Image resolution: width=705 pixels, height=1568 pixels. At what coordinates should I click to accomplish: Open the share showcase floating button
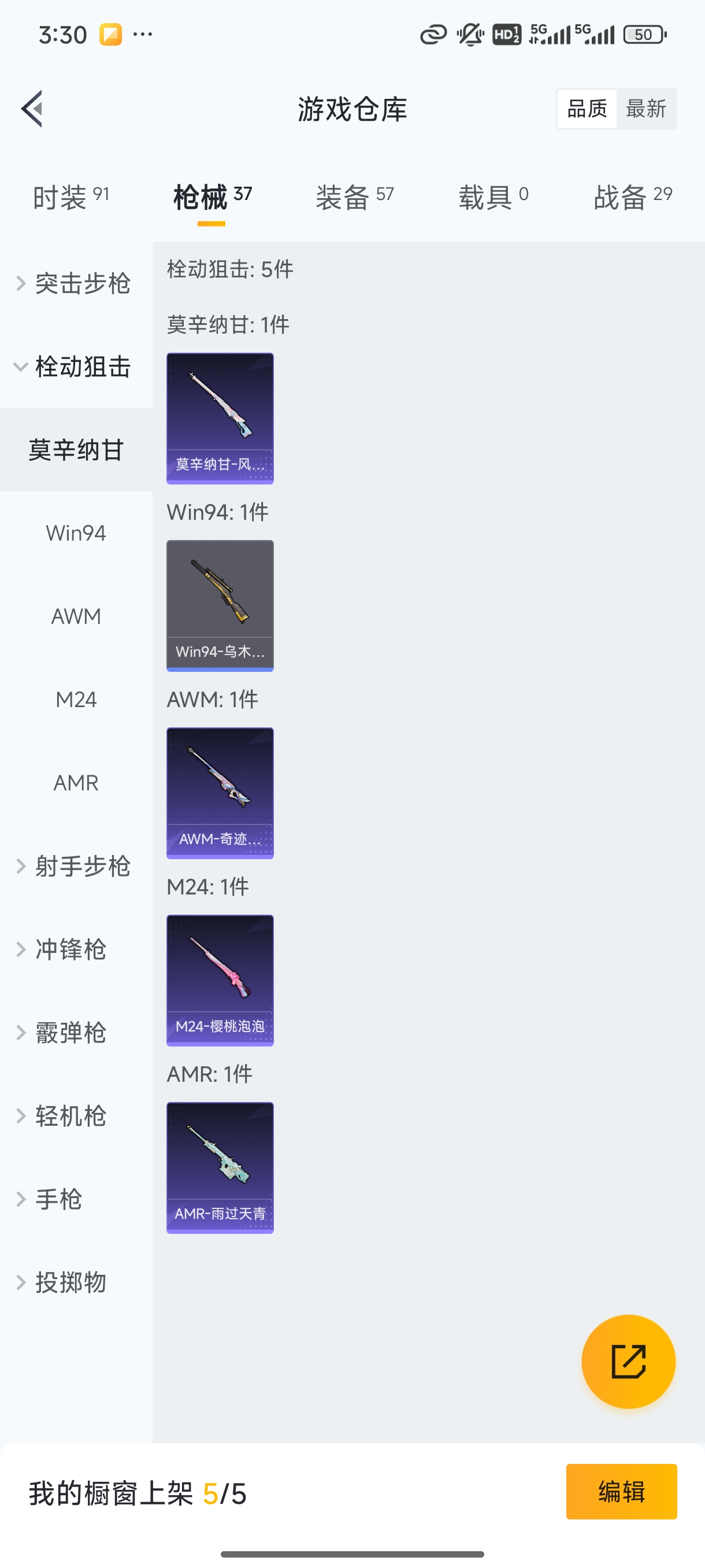tap(629, 1362)
